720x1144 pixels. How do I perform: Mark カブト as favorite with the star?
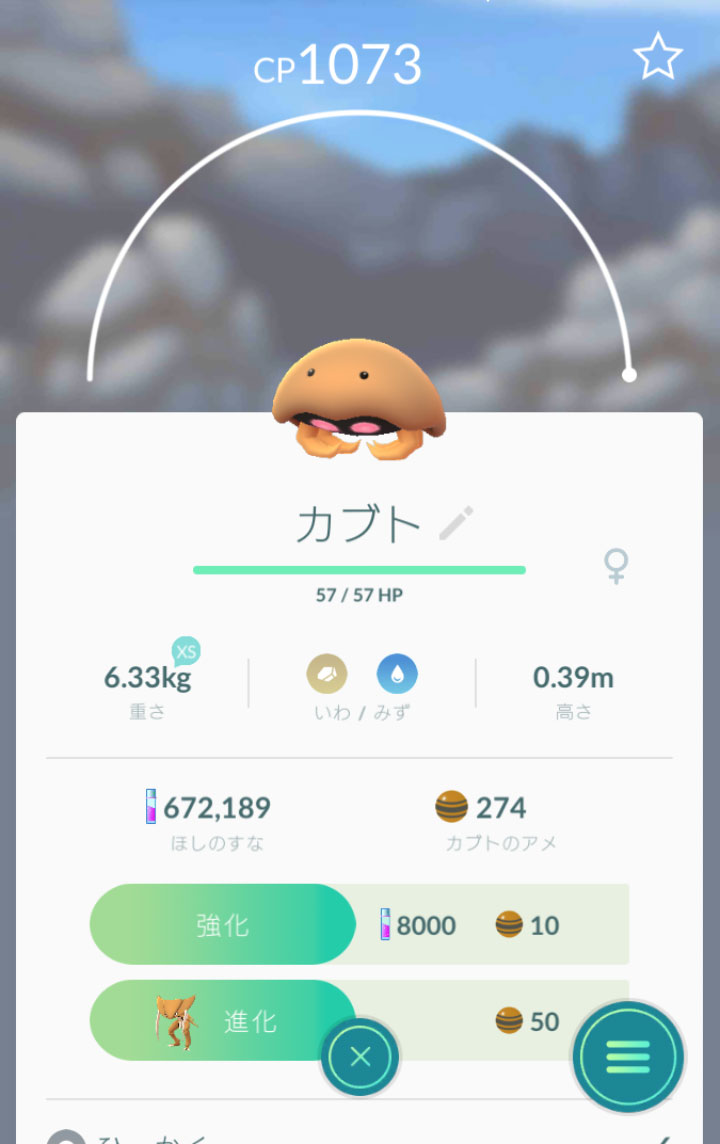(x=657, y=59)
